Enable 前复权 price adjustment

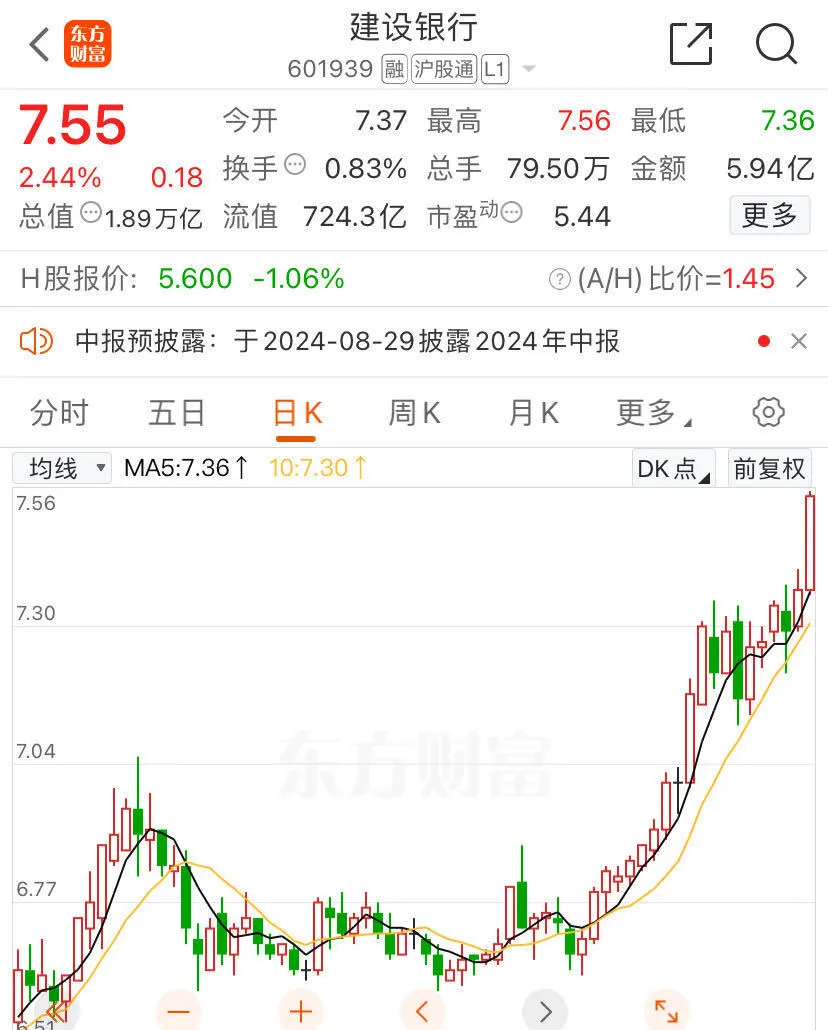coord(769,468)
